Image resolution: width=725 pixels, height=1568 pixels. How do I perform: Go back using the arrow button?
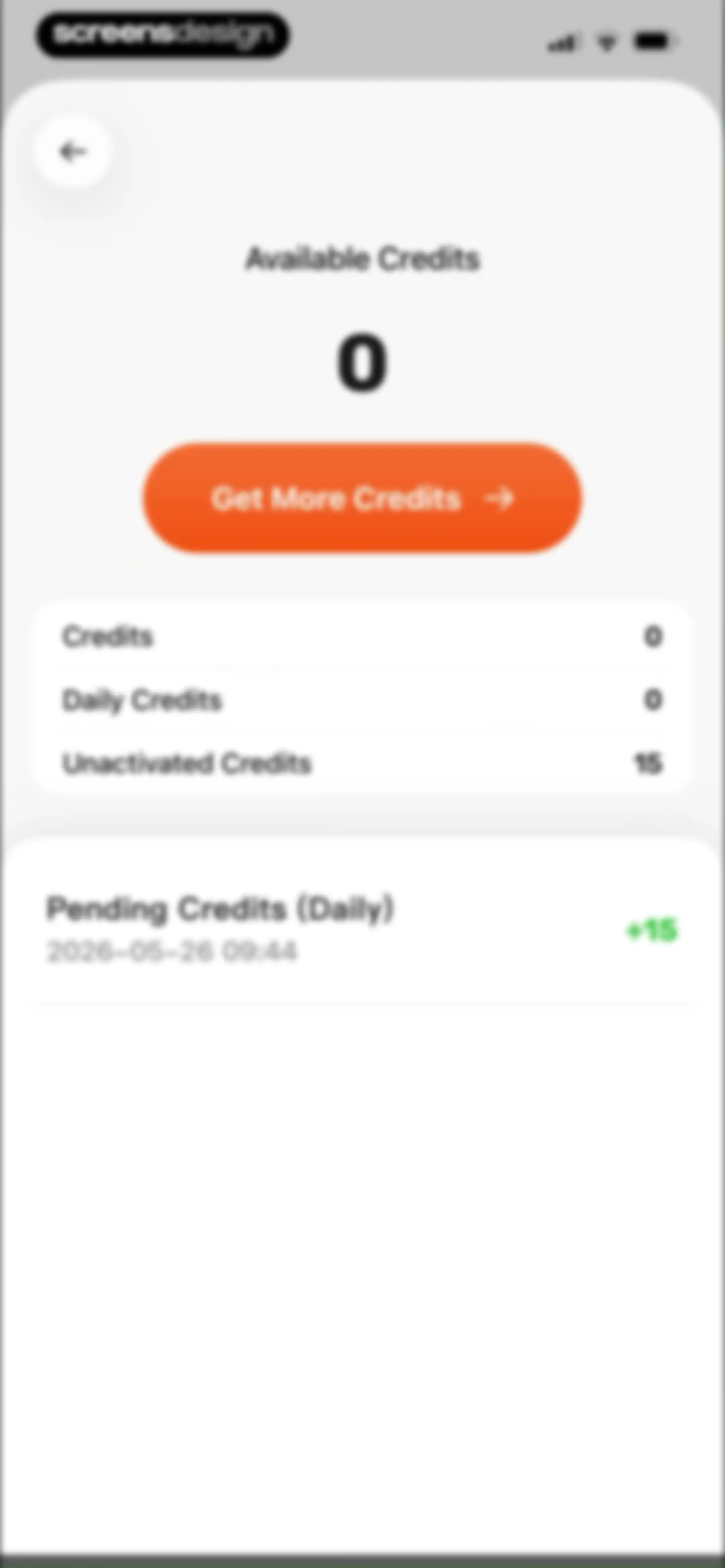click(72, 151)
